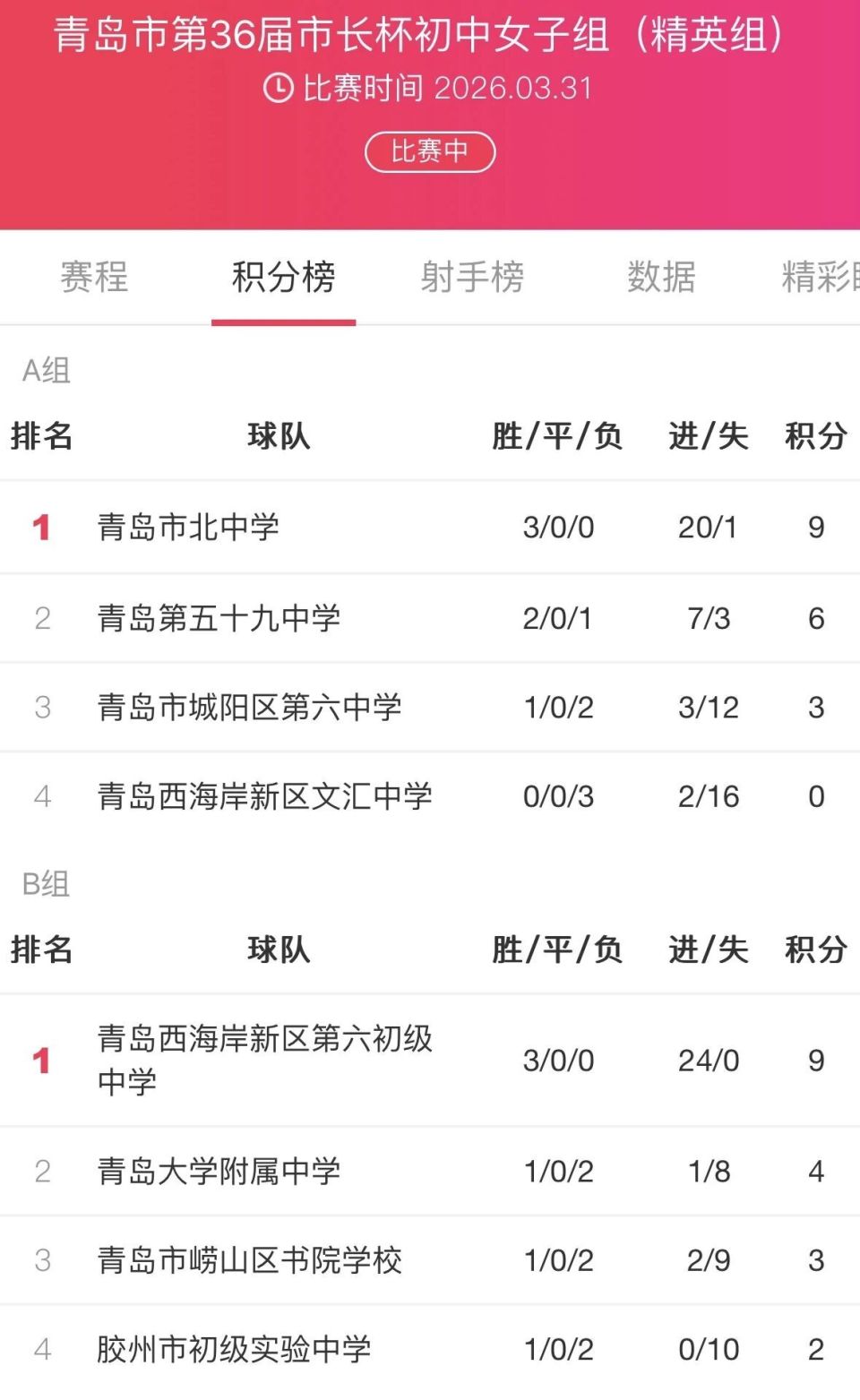Click the tournament title at top
Screen dimensions: 860x1400
point(430,36)
